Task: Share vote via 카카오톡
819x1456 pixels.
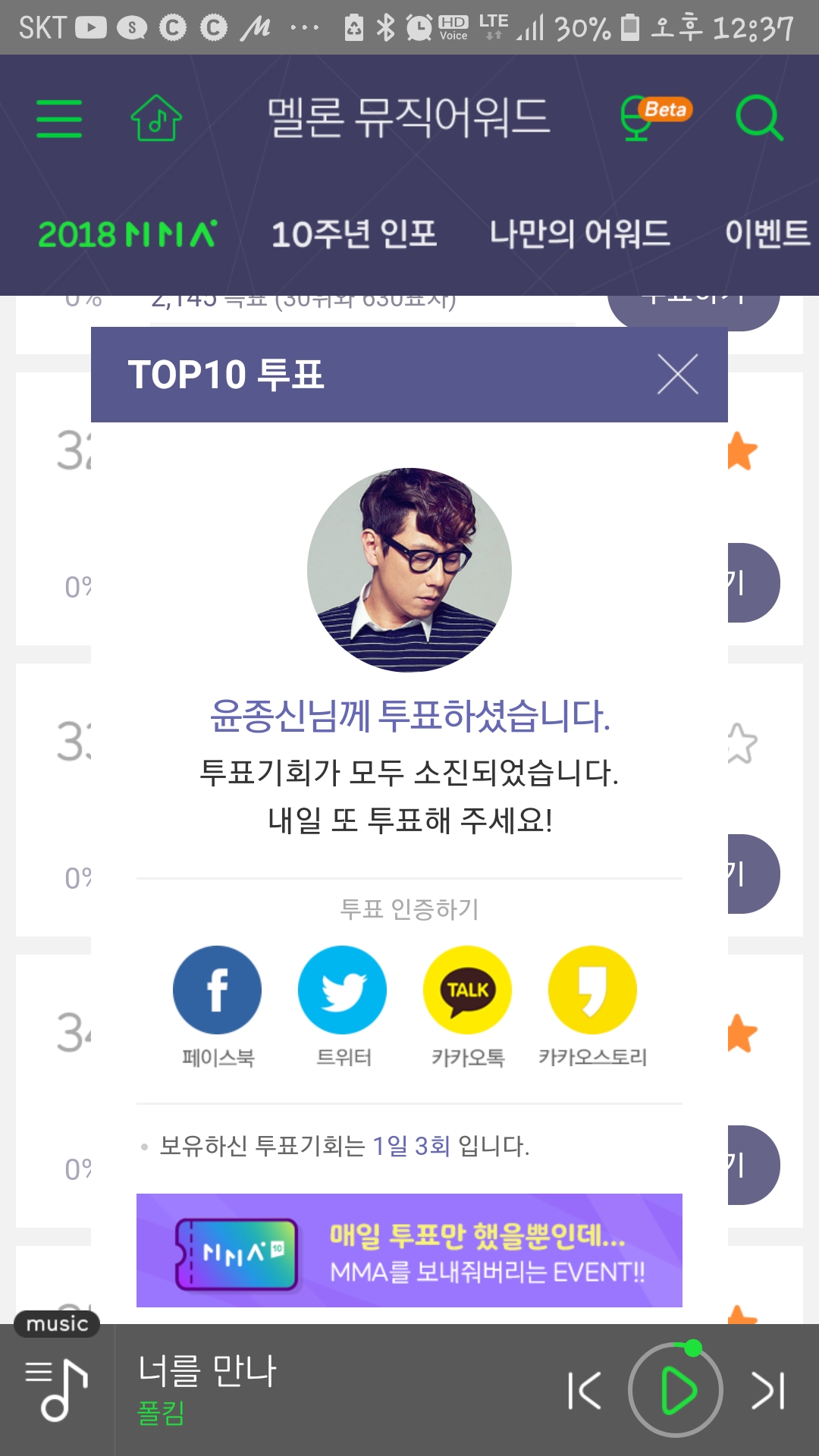Action: pyautogui.click(x=467, y=990)
